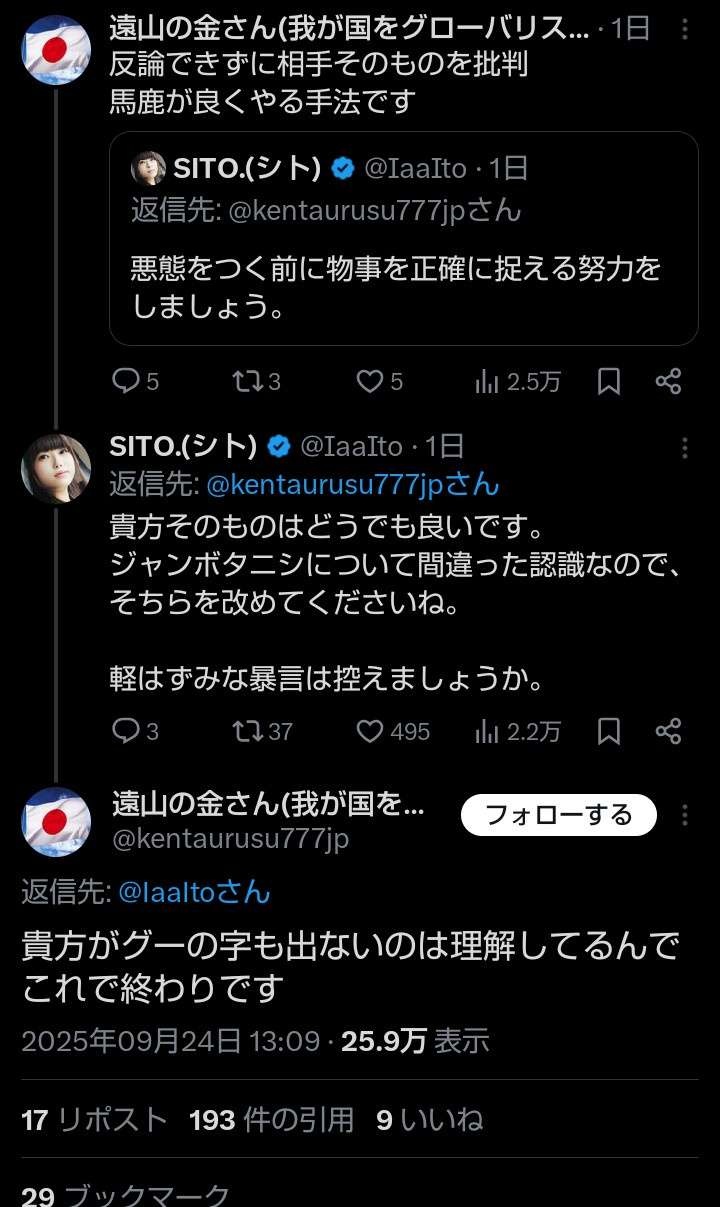Share the post with 2.5万 views
720x1207 pixels.
tap(668, 381)
